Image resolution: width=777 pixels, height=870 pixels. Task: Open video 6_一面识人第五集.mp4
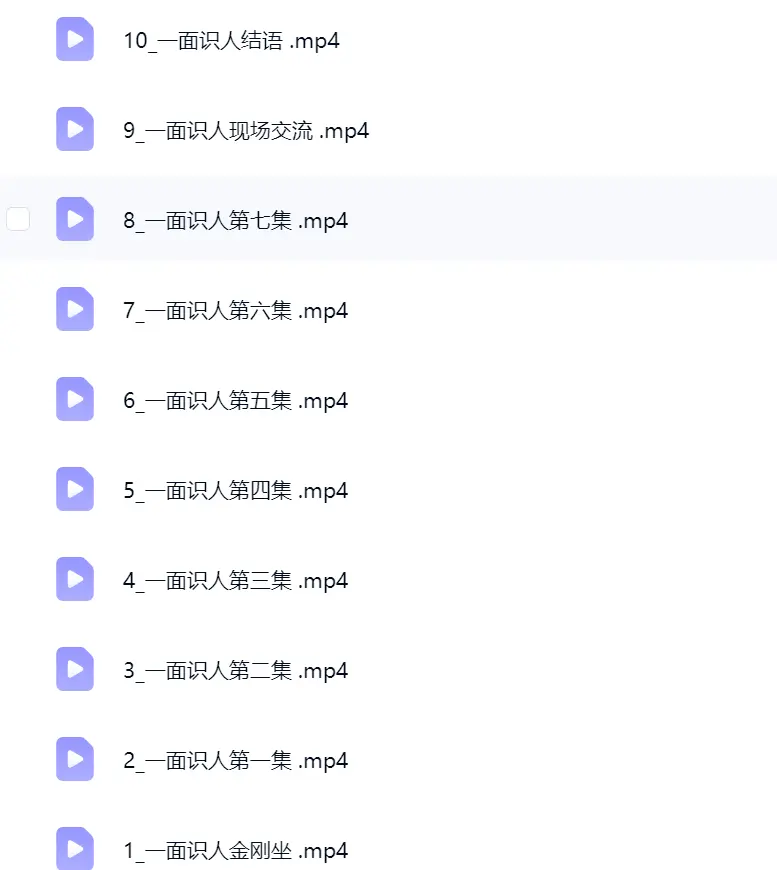(x=235, y=400)
